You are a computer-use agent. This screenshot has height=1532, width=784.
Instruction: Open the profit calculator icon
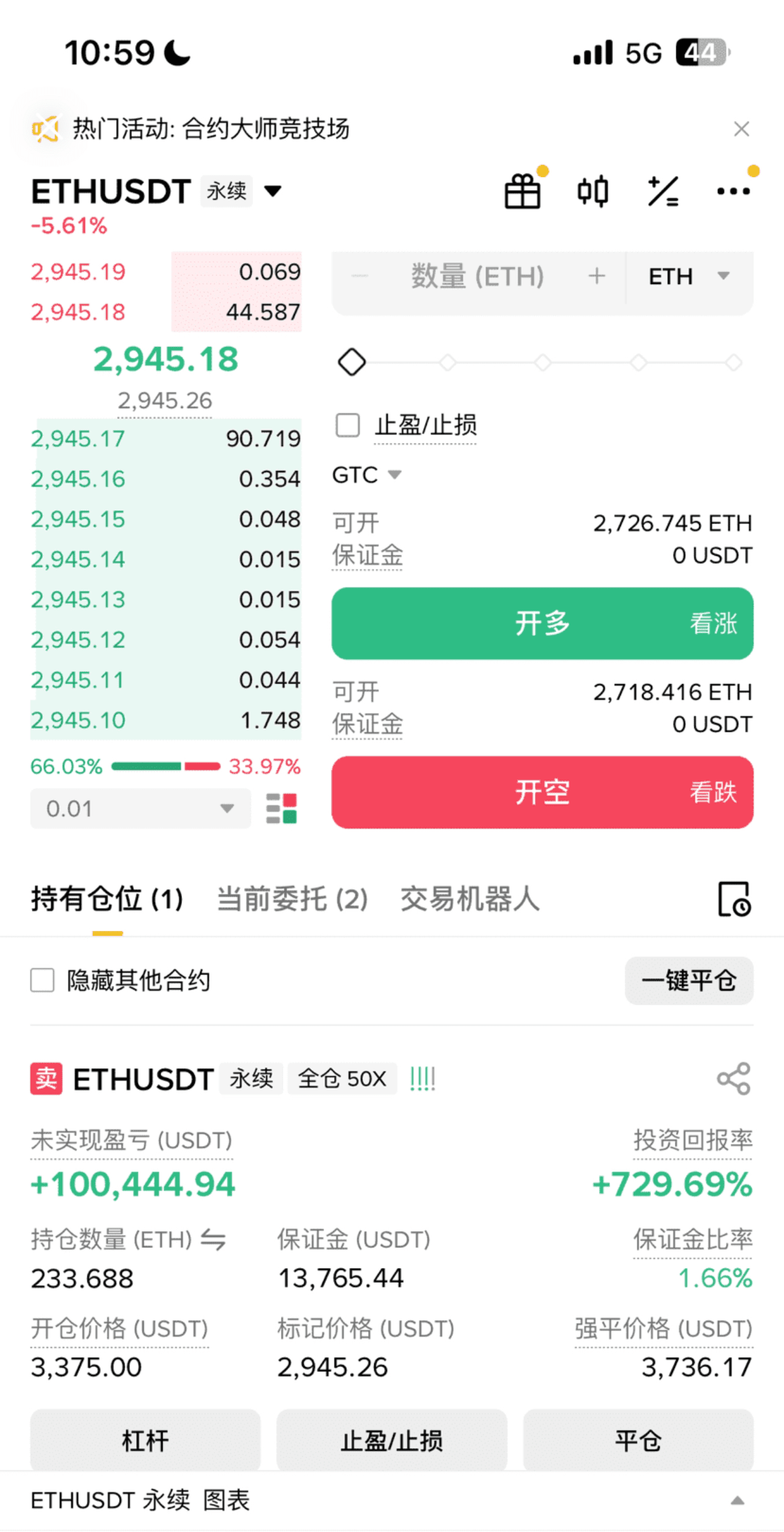pyautogui.click(x=663, y=192)
